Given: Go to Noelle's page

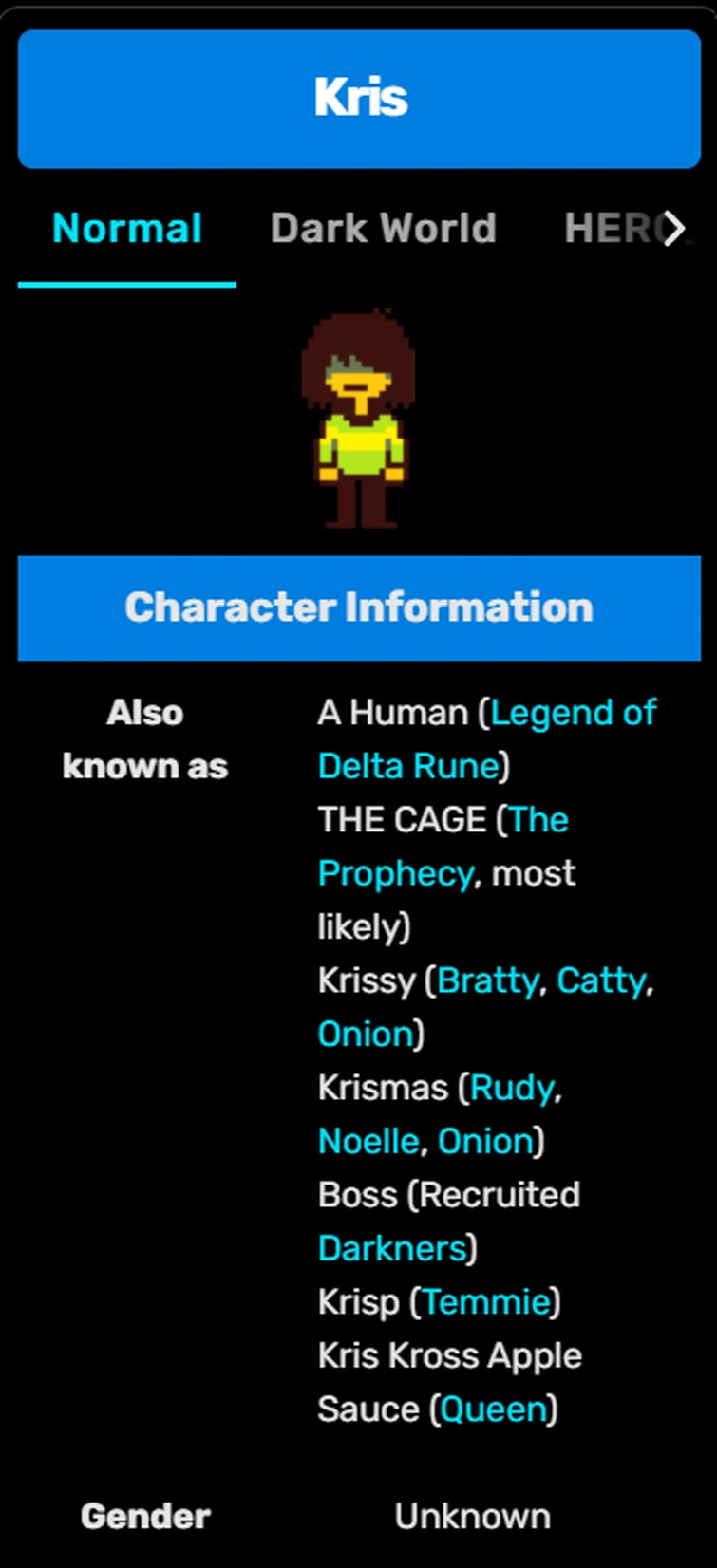Looking at the screenshot, I should (368, 1141).
